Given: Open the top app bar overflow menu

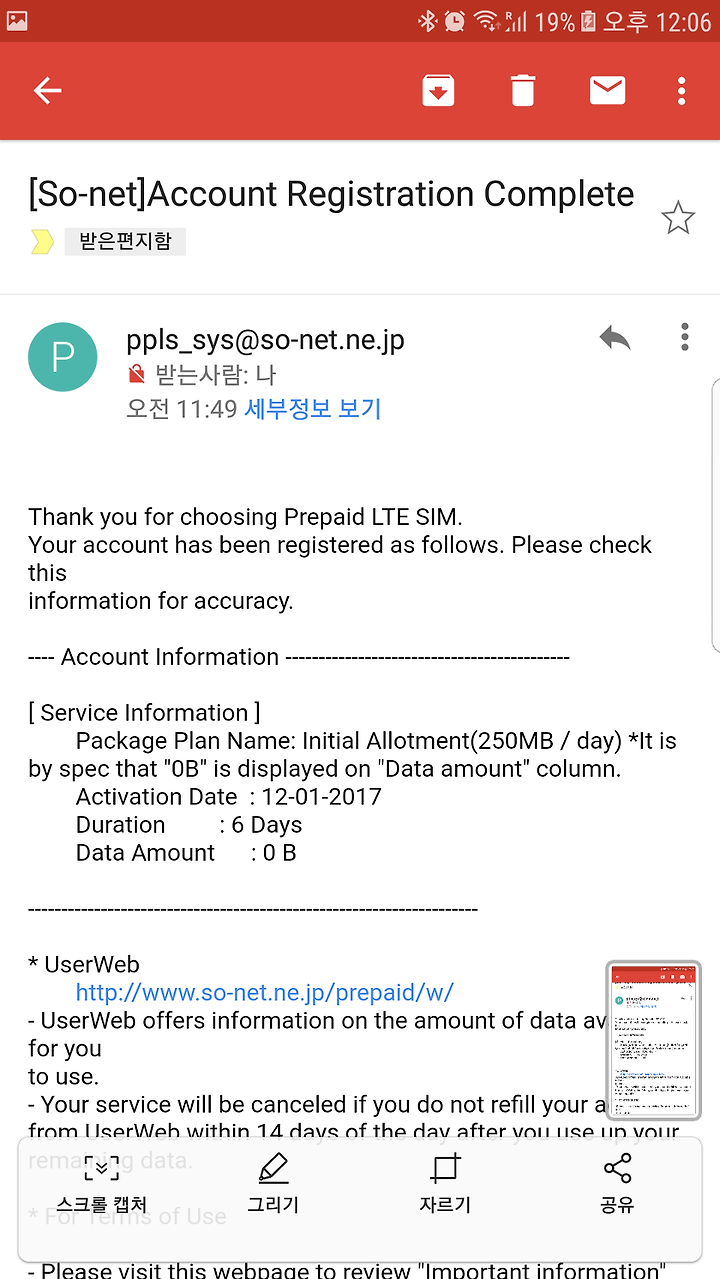Looking at the screenshot, I should [x=681, y=91].
